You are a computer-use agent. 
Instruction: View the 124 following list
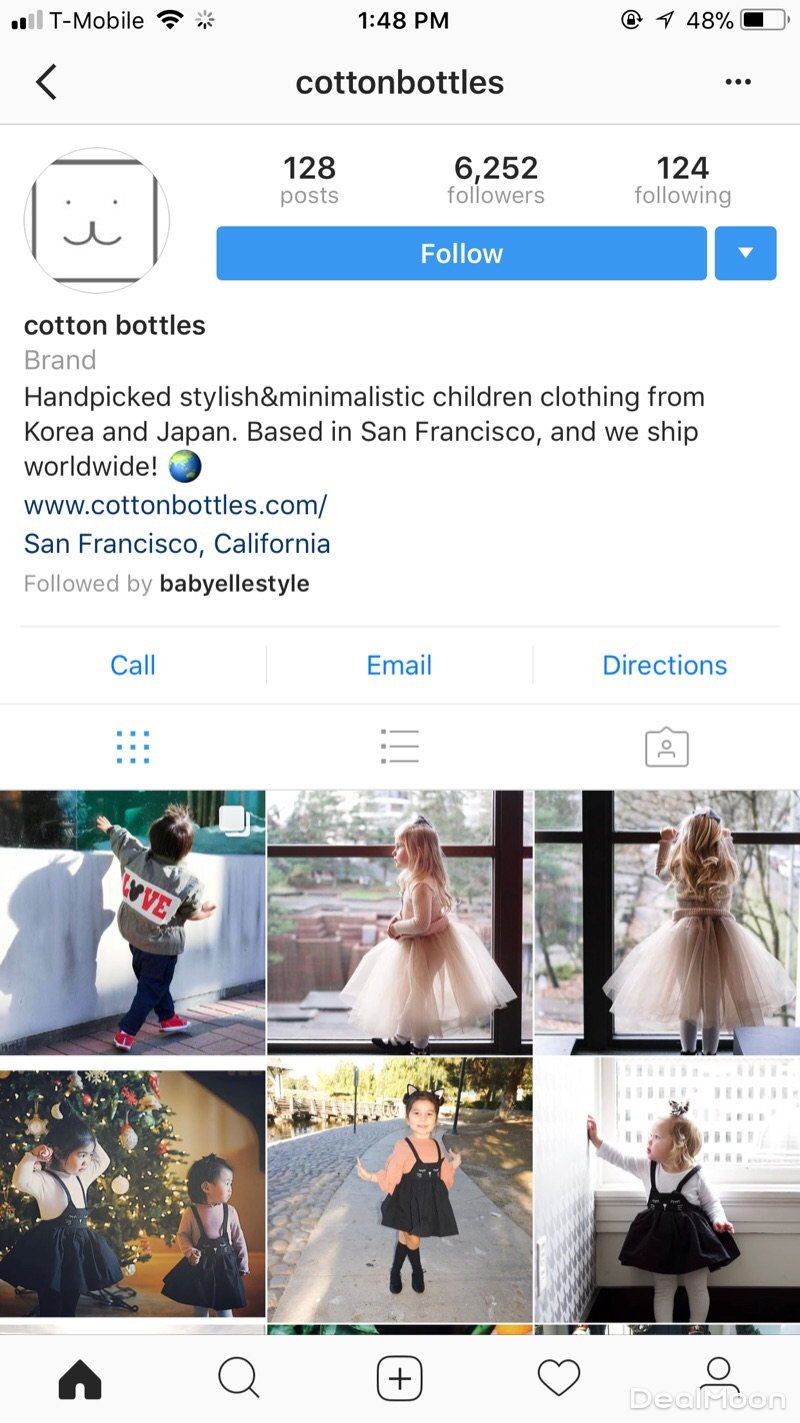(x=682, y=180)
